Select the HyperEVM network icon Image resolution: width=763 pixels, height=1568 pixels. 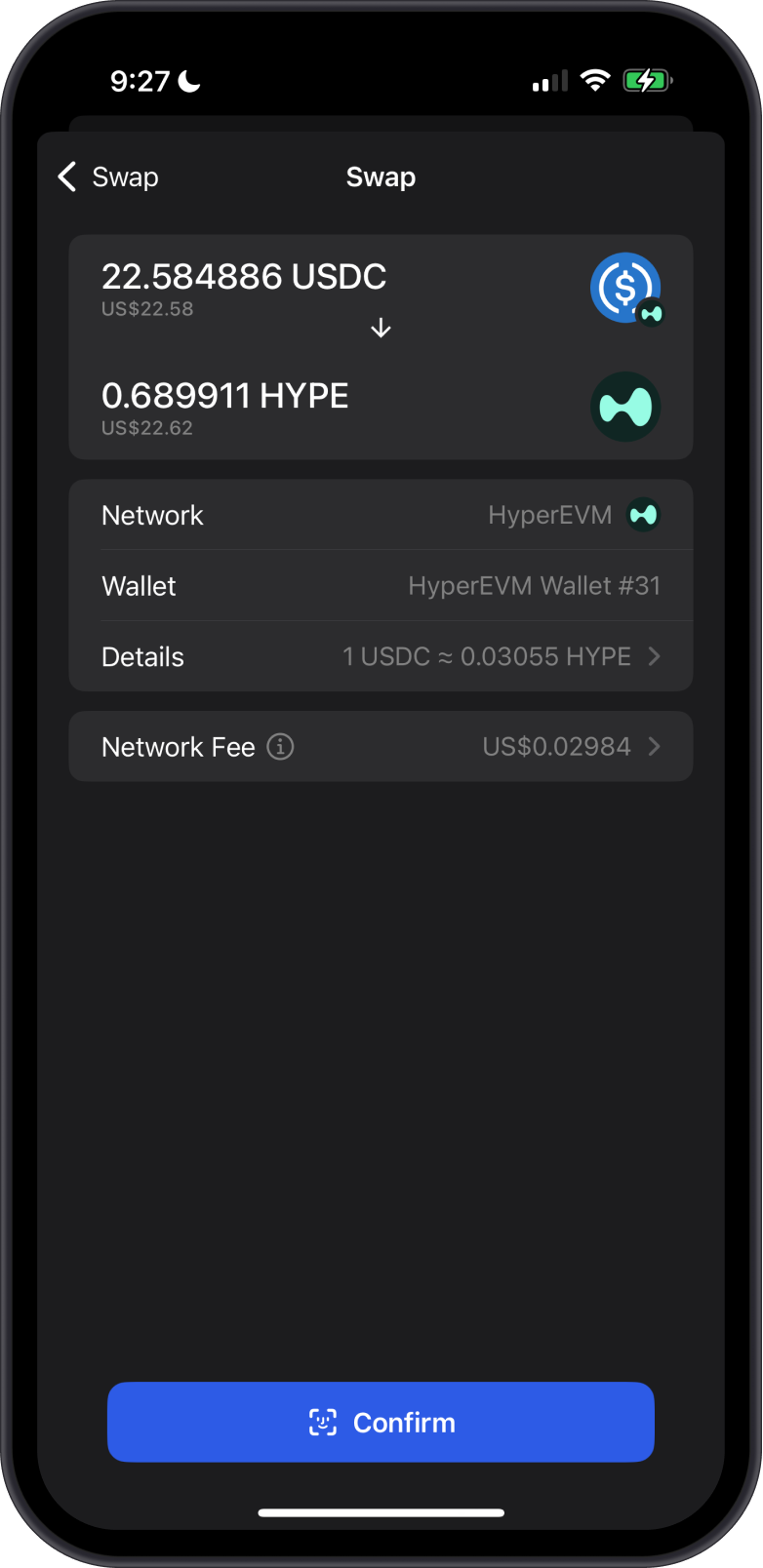coord(644,515)
